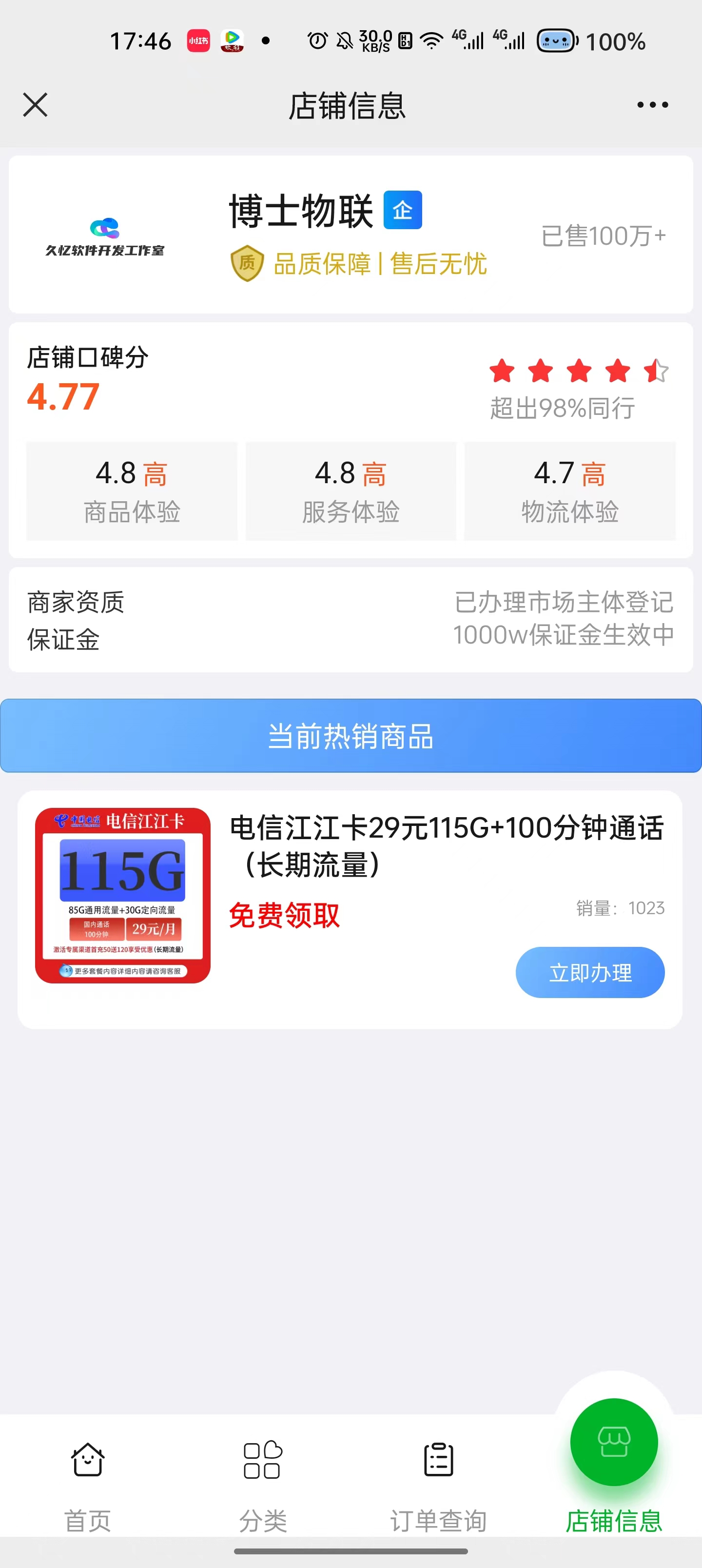Close the 店铺信息 page
This screenshot has height=1568, width=702.
35,105
